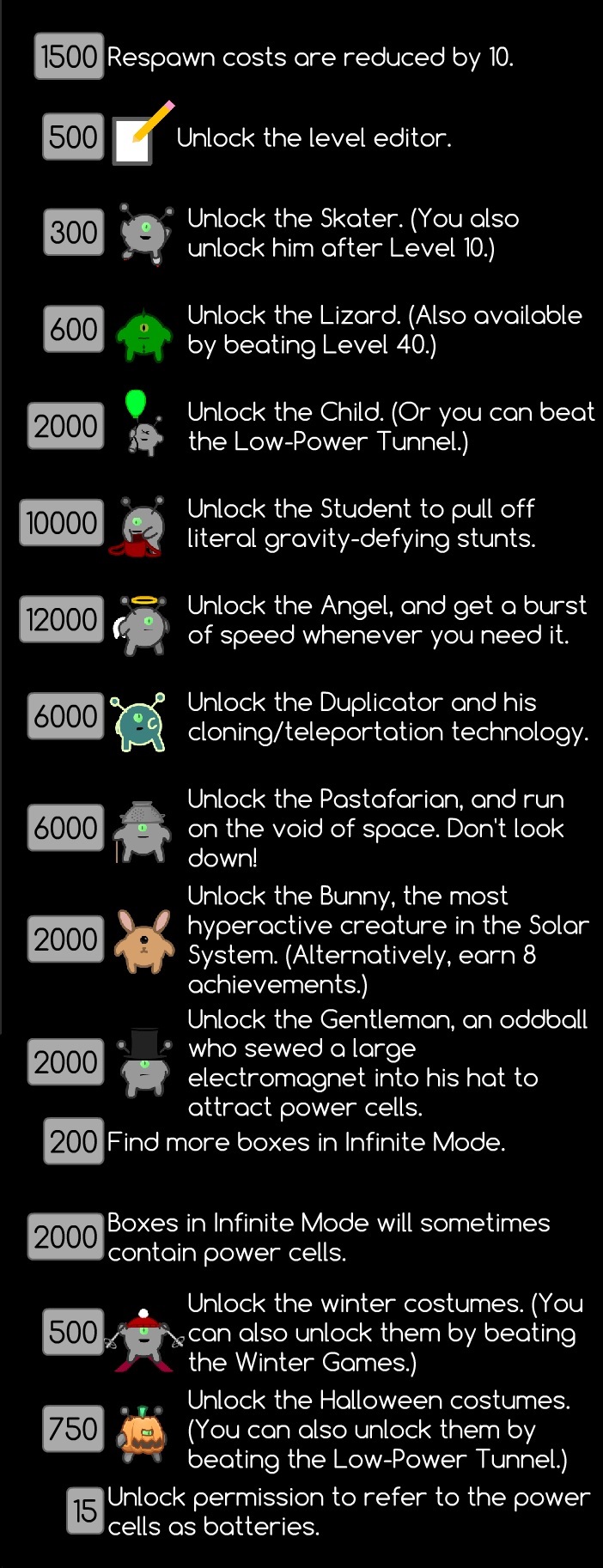Image resolution: width=603 pixels, height=1568 pixels.
Task: Buy the 1500 respawn cost reduction upgrade
Action: pyautogui.click(x=69, y=57)
